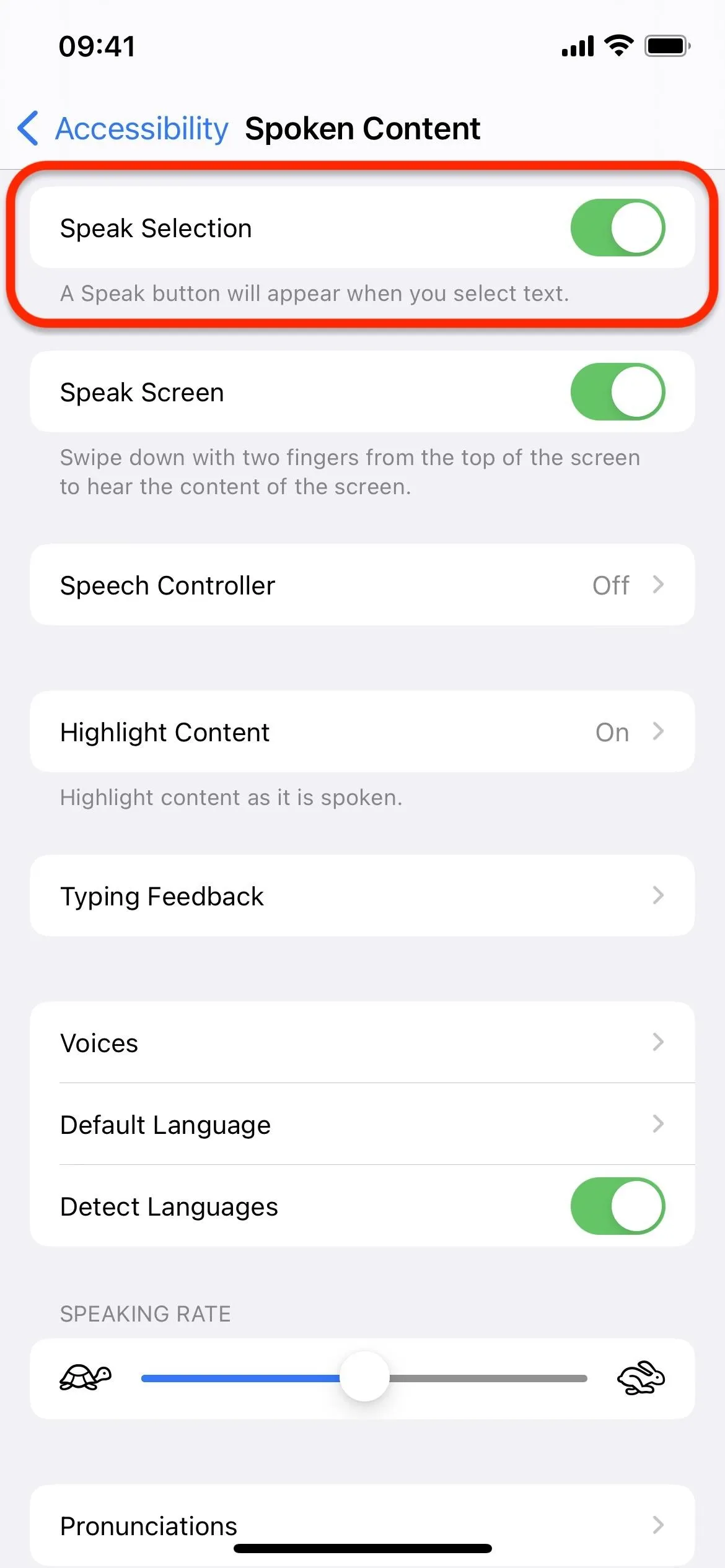Turn off the Speak Selection switch

[x=617, y=228]
